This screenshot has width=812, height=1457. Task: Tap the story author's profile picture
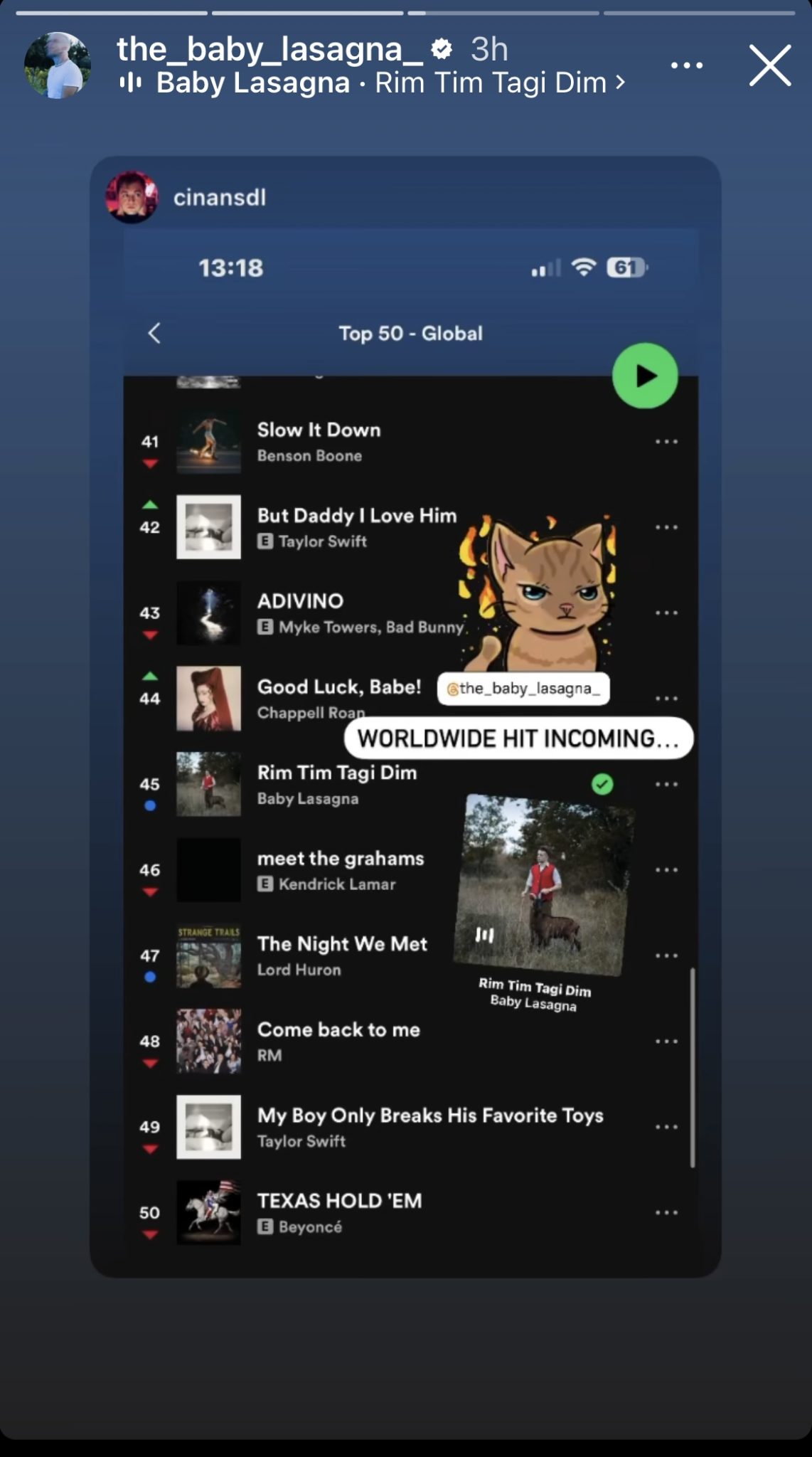pyautogui.click(x=58, y=65)
